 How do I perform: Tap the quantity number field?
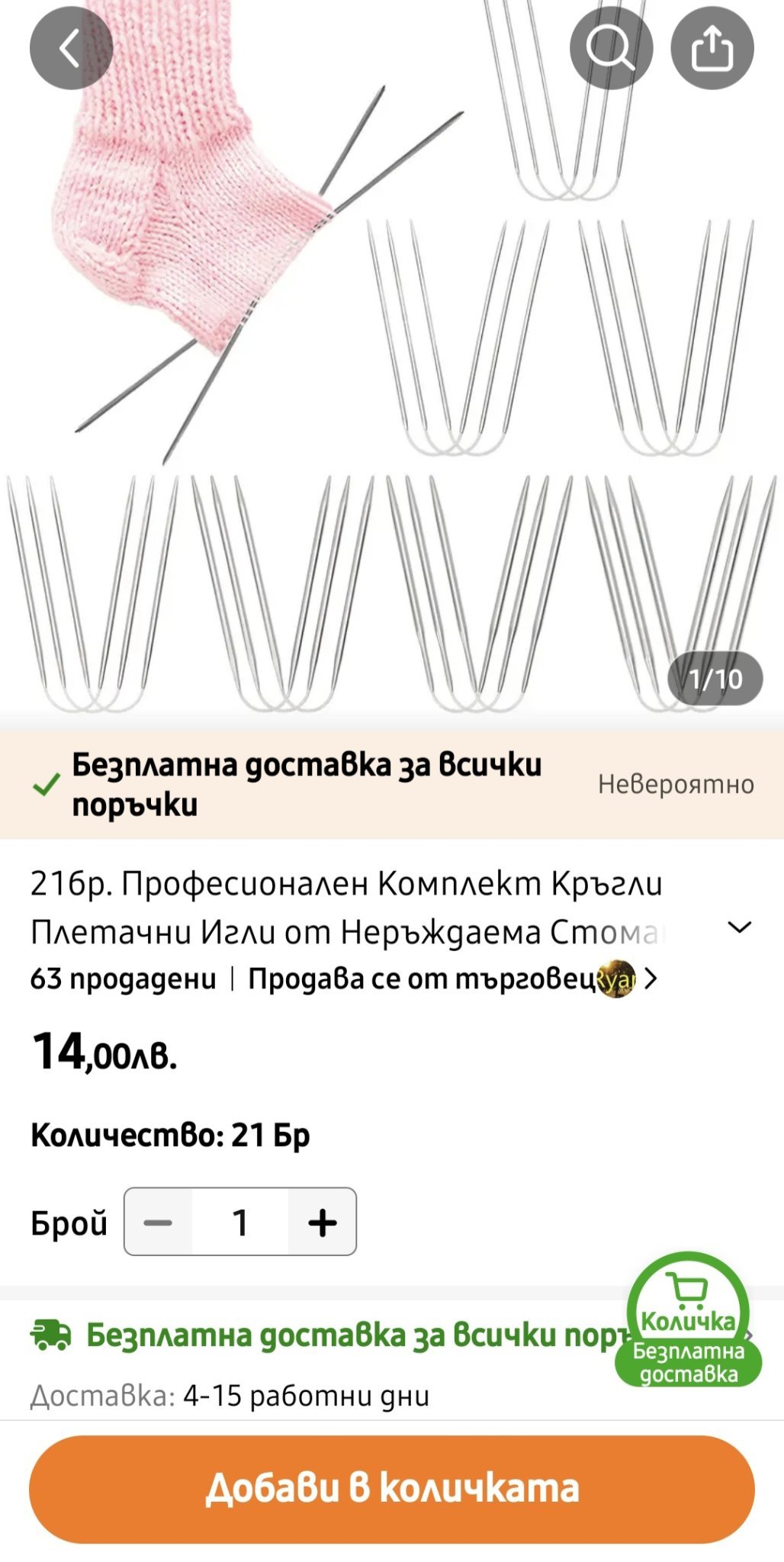(240, 1222)
